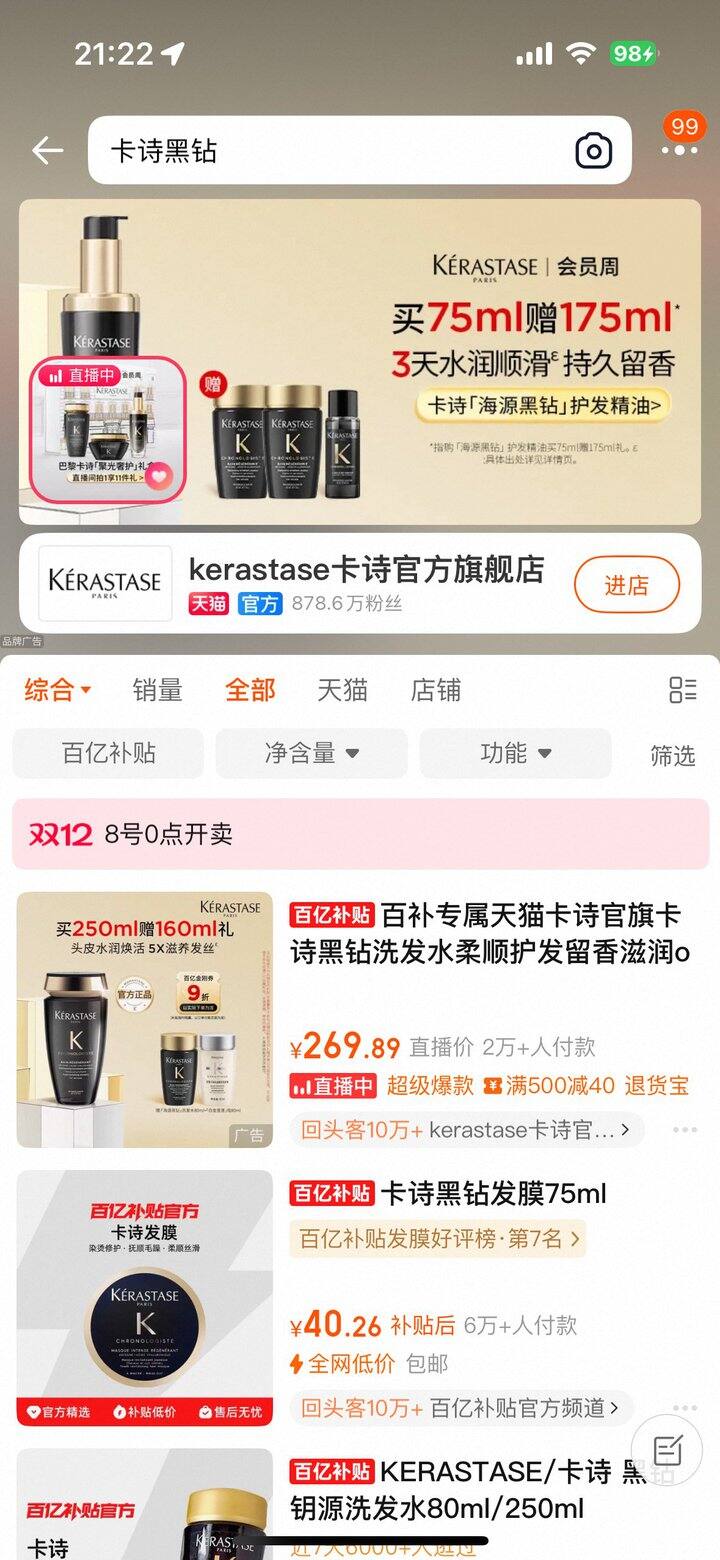The height and width of the screenshot is (1560, 720).
Task: Select the 百亿补贴 filter
Action: (107, 754)
